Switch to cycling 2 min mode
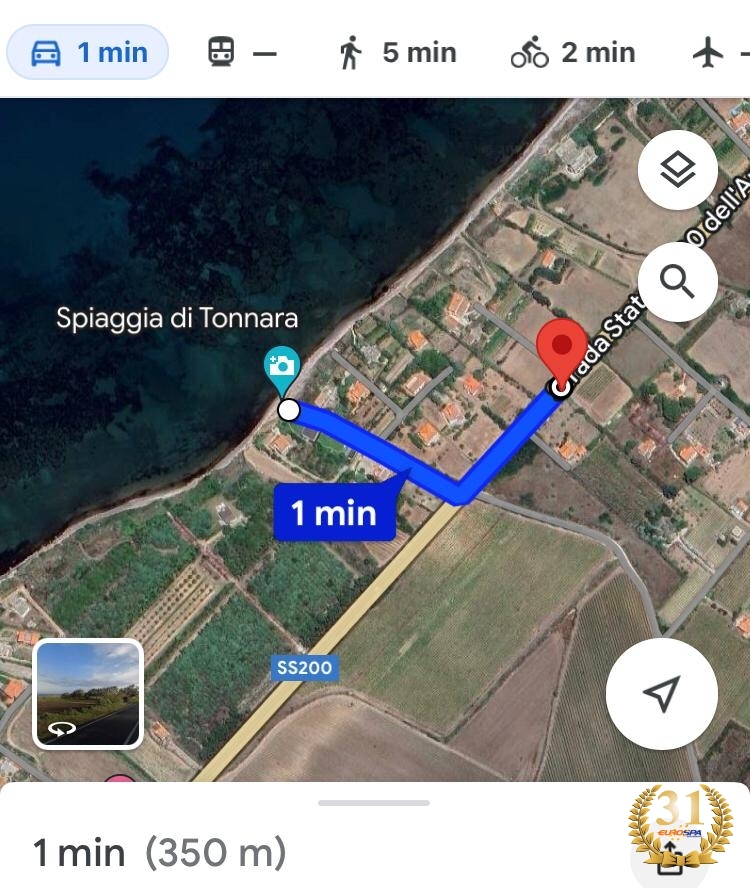750x888 pixels. [572, 53]
